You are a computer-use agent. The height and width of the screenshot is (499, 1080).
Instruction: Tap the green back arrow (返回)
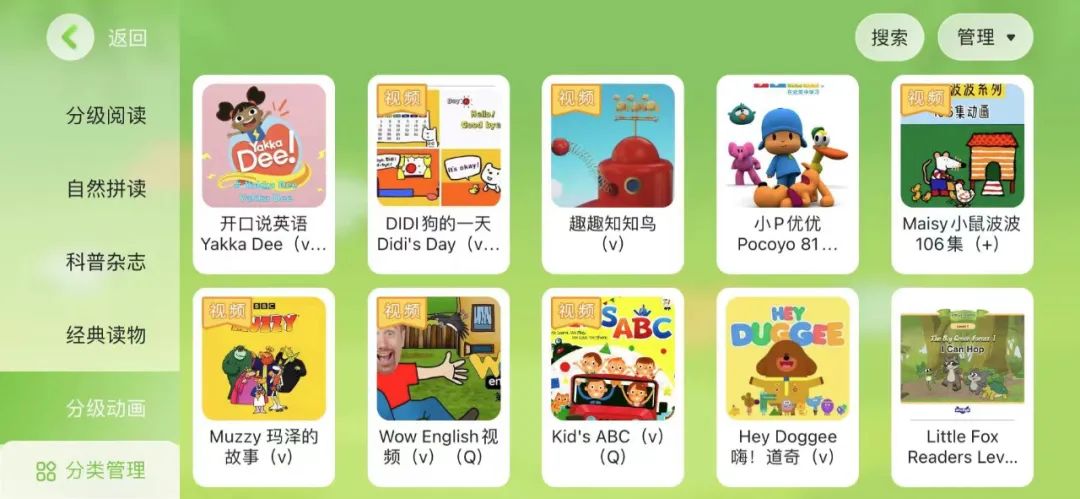pyautogui.click(x=70, y=38)
